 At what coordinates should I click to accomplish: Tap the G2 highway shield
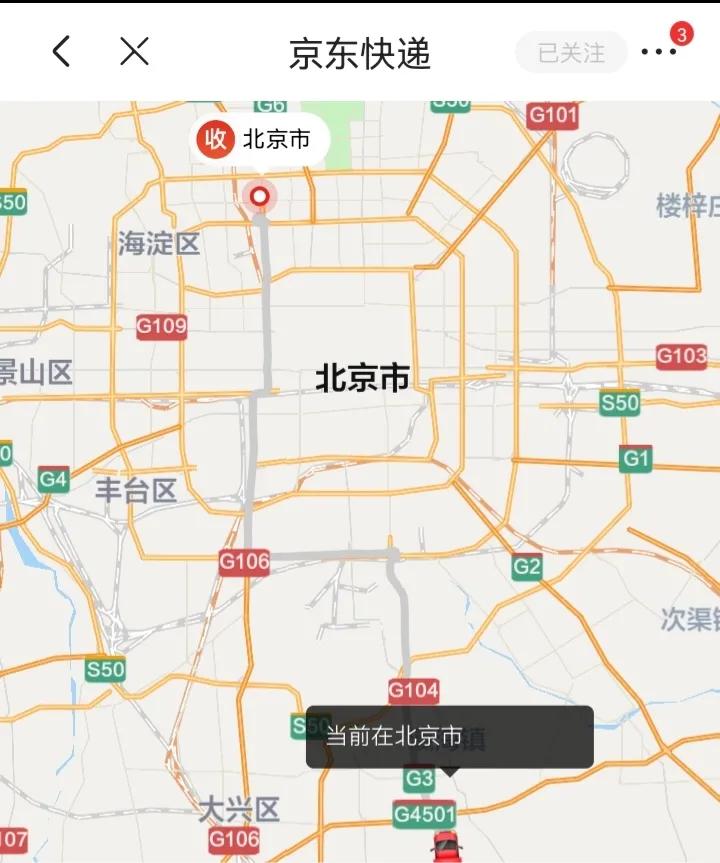pos(529,565)
